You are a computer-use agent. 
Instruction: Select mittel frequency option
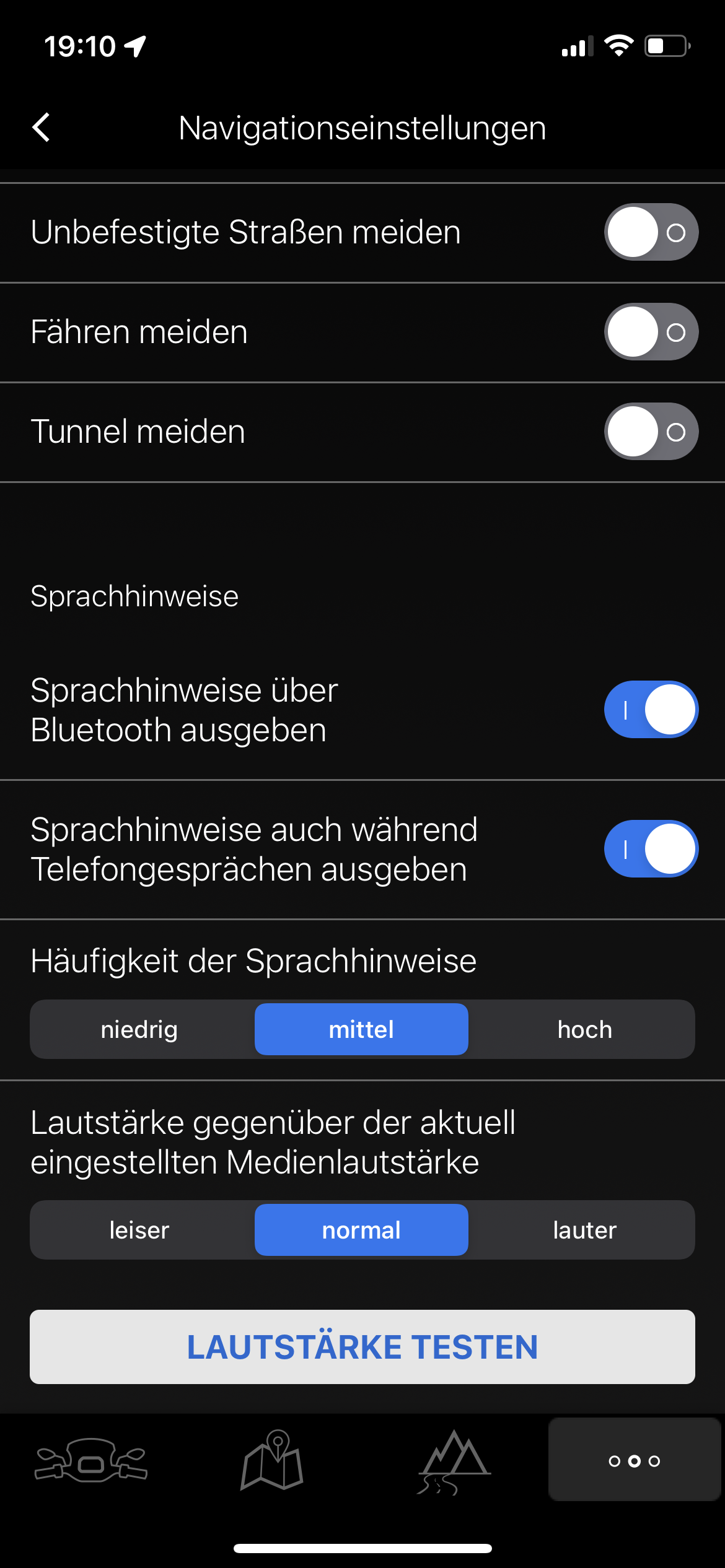361,1029
